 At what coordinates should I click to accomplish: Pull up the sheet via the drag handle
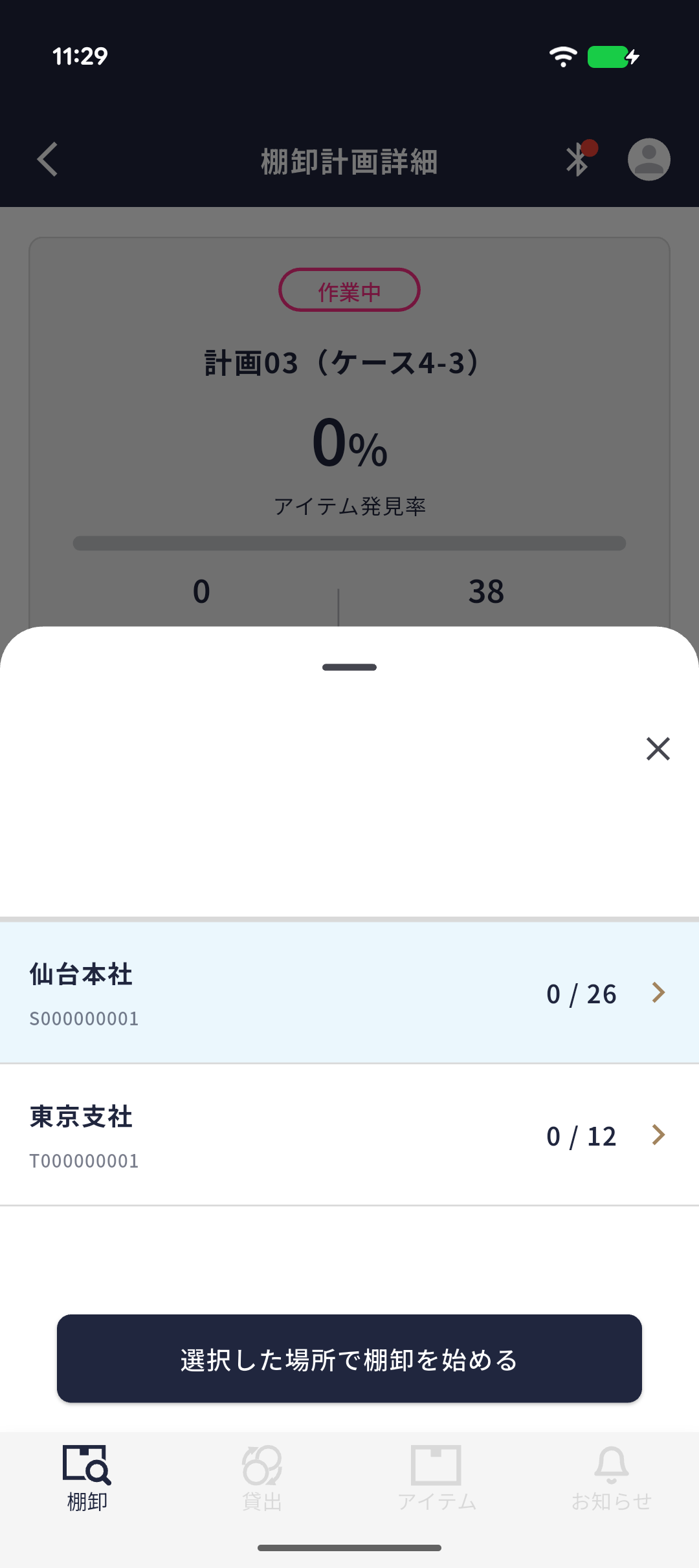[x=349, y=667]
